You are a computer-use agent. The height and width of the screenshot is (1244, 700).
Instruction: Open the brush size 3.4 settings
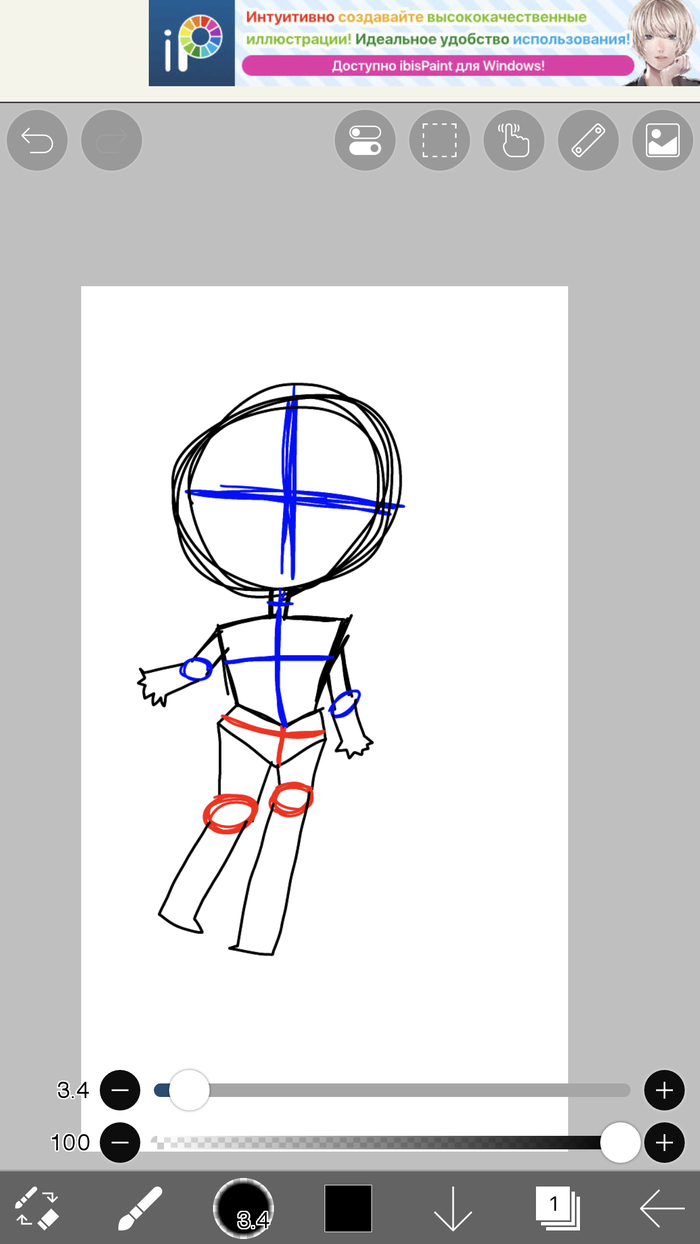pos(244,1208)
